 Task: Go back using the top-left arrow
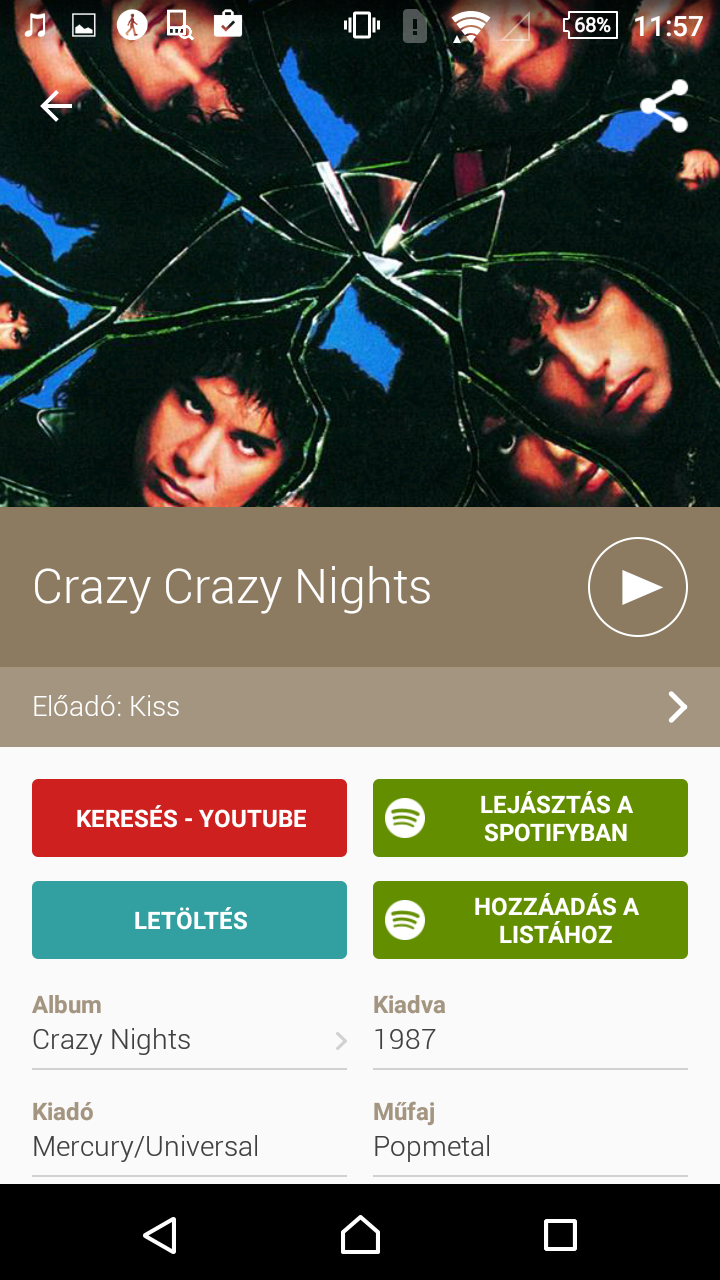(56, 106)
